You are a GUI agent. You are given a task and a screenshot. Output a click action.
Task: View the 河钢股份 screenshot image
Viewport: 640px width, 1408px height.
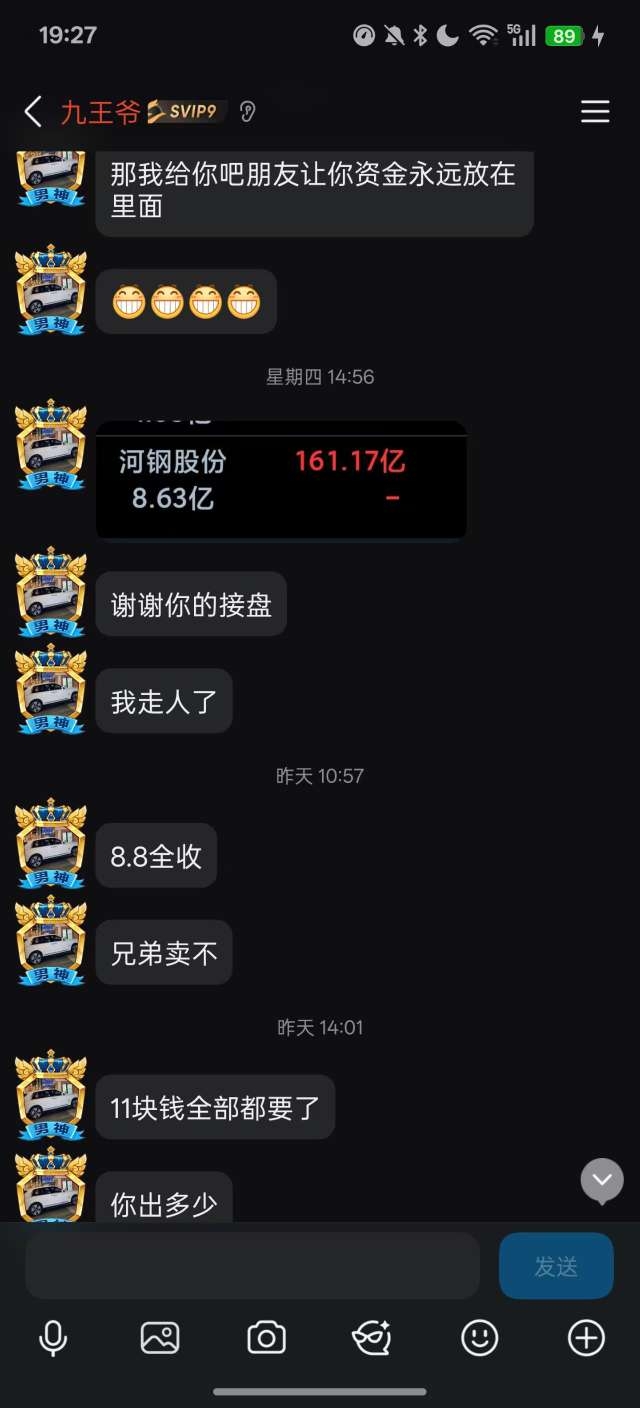(281, 480)
